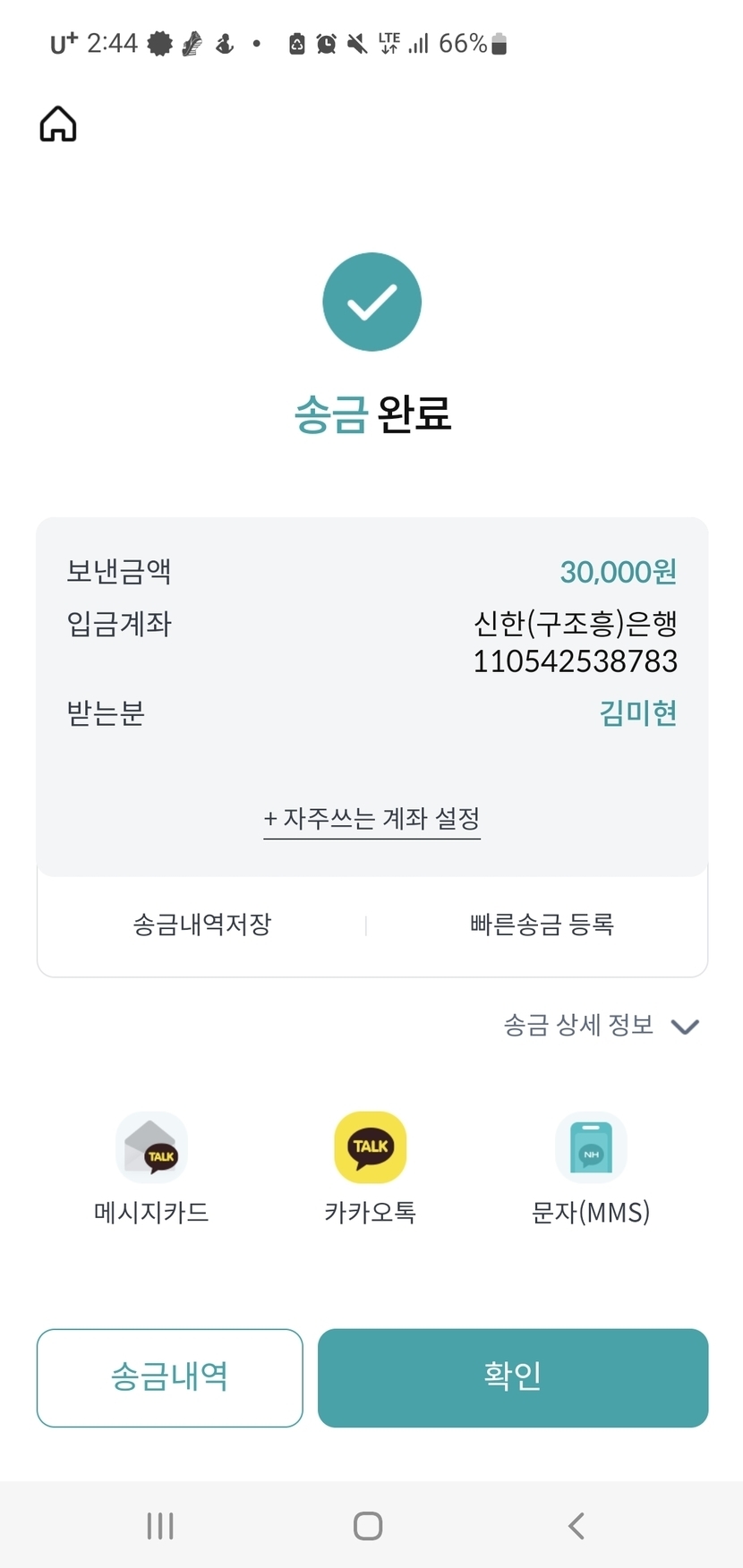Go to the home screen via house icon

(x=58, y=124)
